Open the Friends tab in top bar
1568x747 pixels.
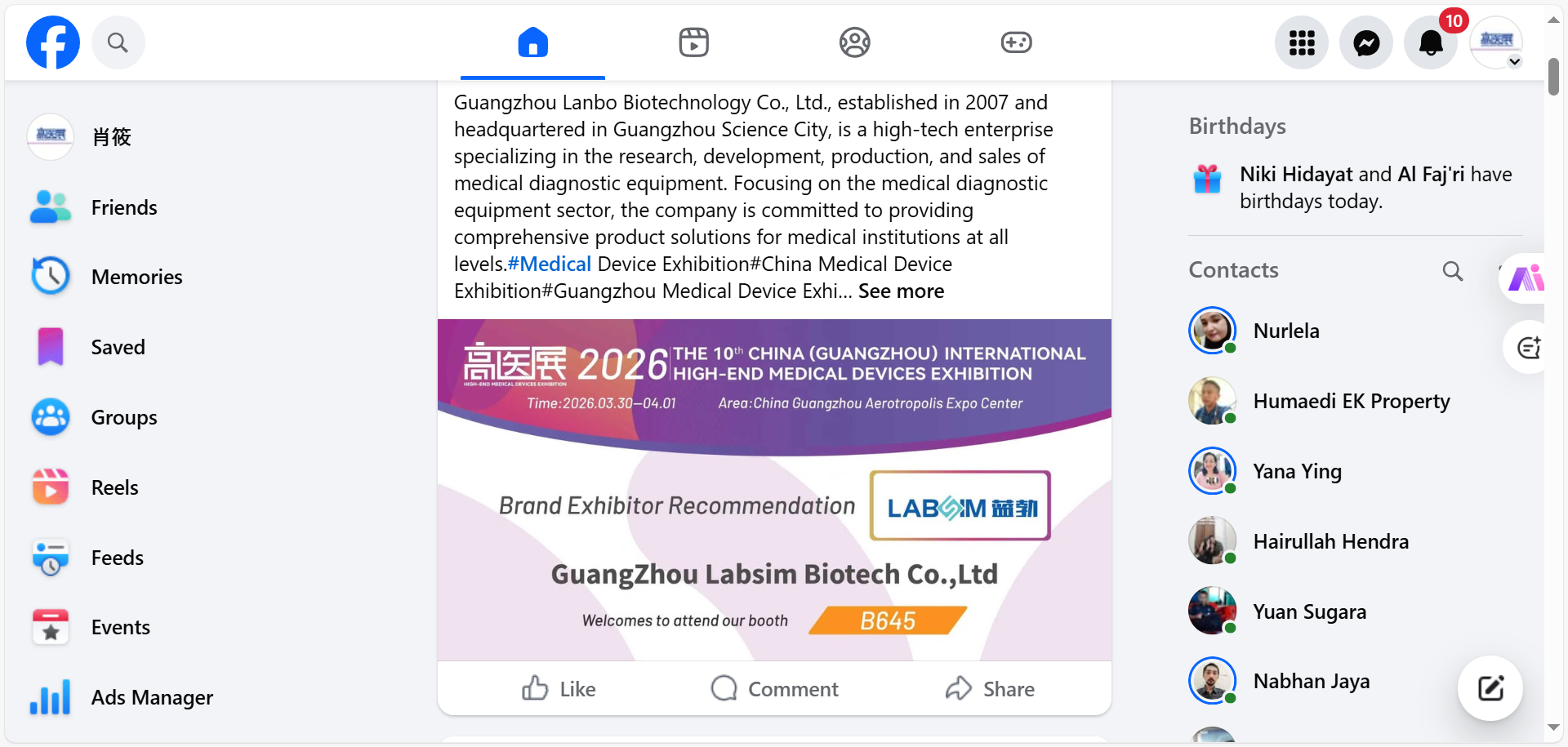854,42
